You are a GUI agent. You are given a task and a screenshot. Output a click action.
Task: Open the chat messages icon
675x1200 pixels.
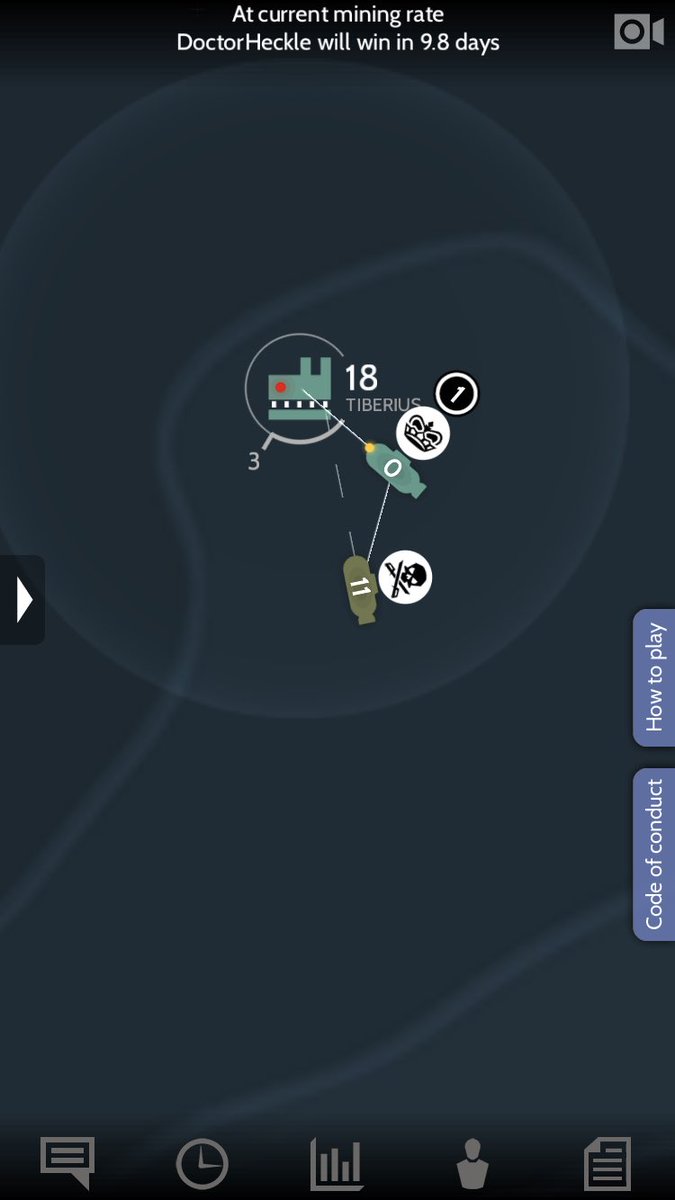(67, 1162)
